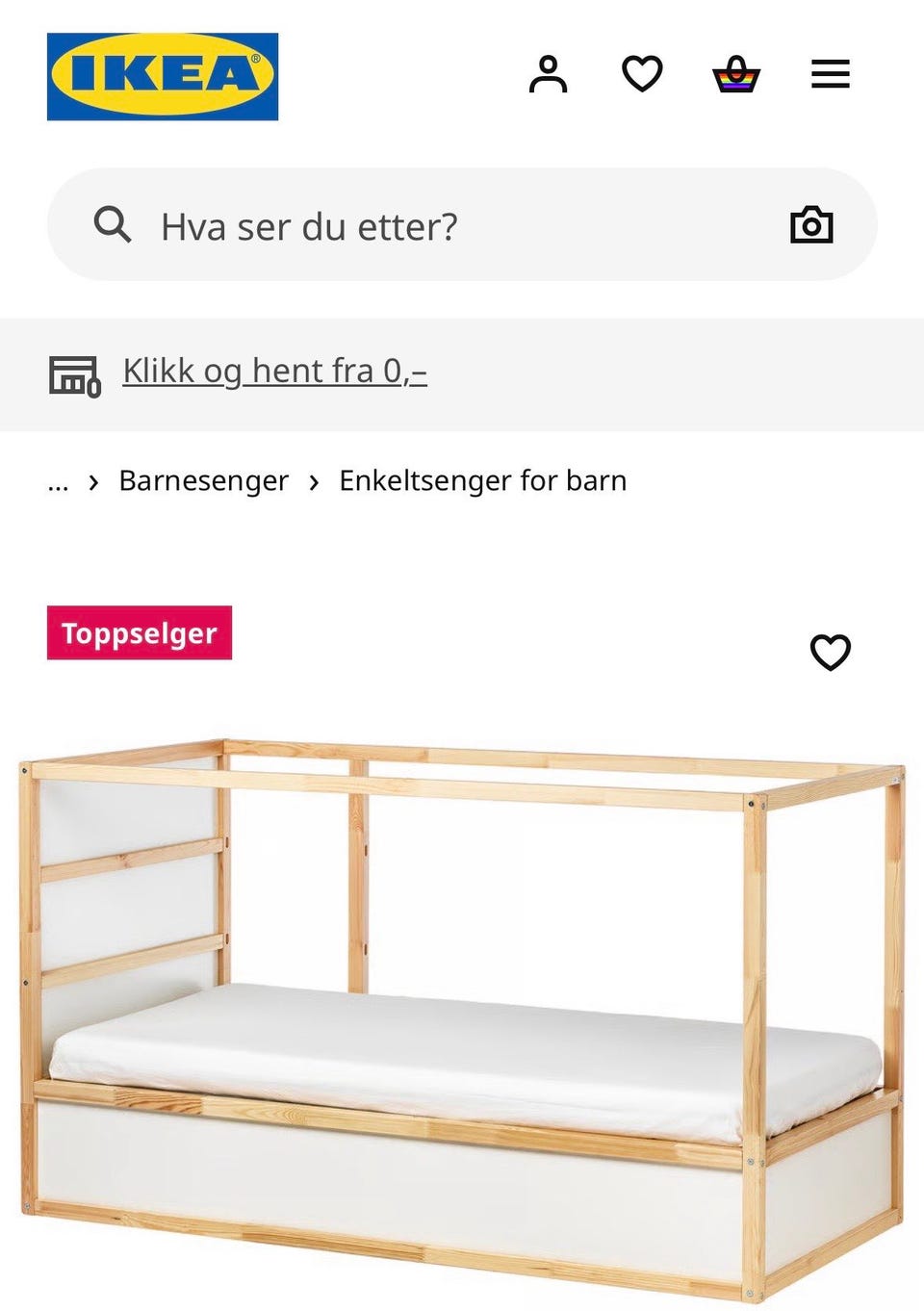Open the KURA bed product photo
Image resolution: width=924 pixels, height=1311 pixels.
pyautogui.click(x=462, y=1011)
